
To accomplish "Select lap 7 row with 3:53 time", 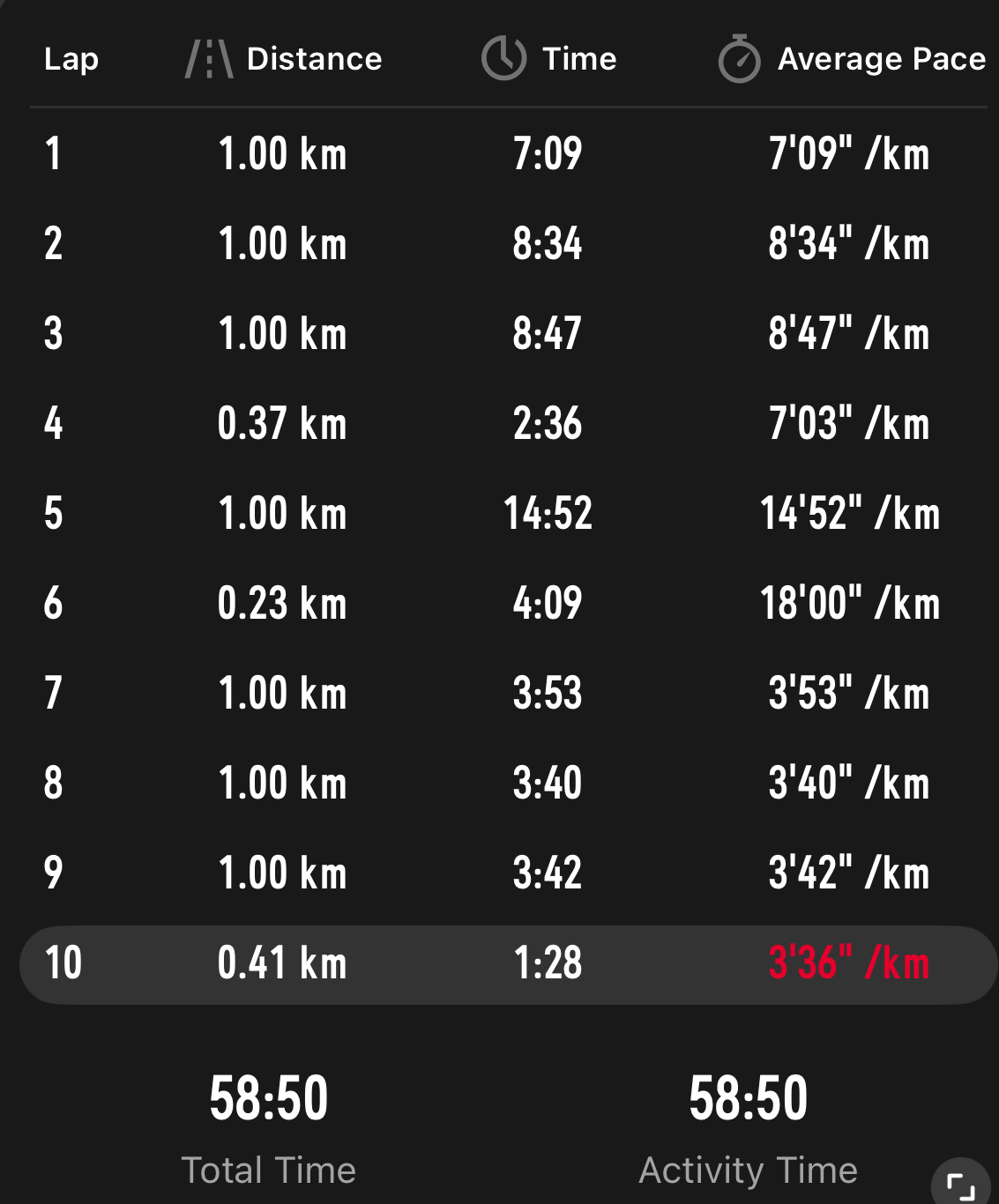I will (x=509, y=694).
